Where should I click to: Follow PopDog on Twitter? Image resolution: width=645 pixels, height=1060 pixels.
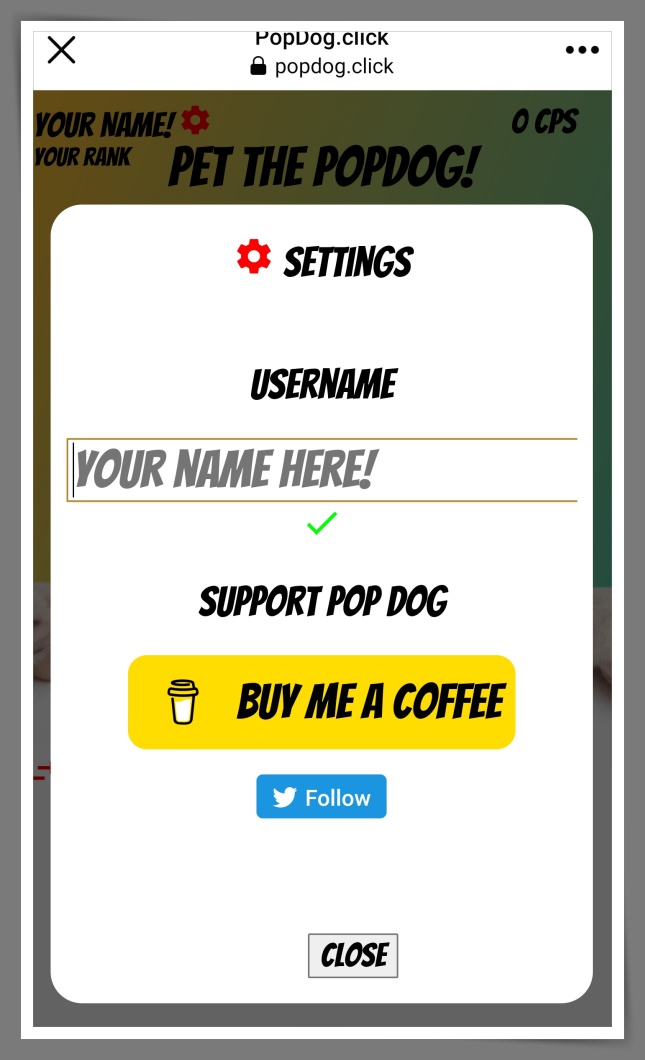pyautogui.click(x=321, y=797)
